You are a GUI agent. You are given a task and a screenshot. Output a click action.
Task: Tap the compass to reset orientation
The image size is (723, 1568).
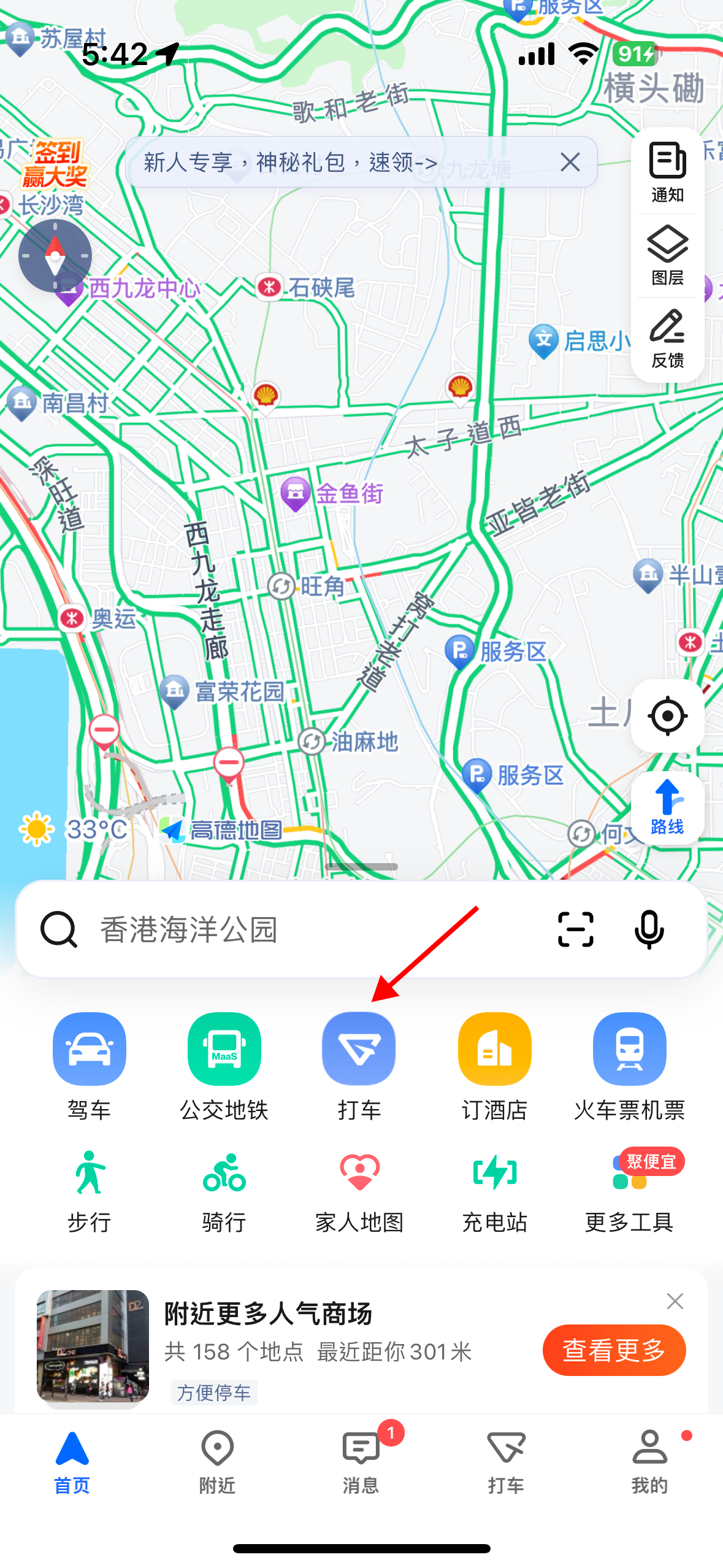(x=55, y=255)
